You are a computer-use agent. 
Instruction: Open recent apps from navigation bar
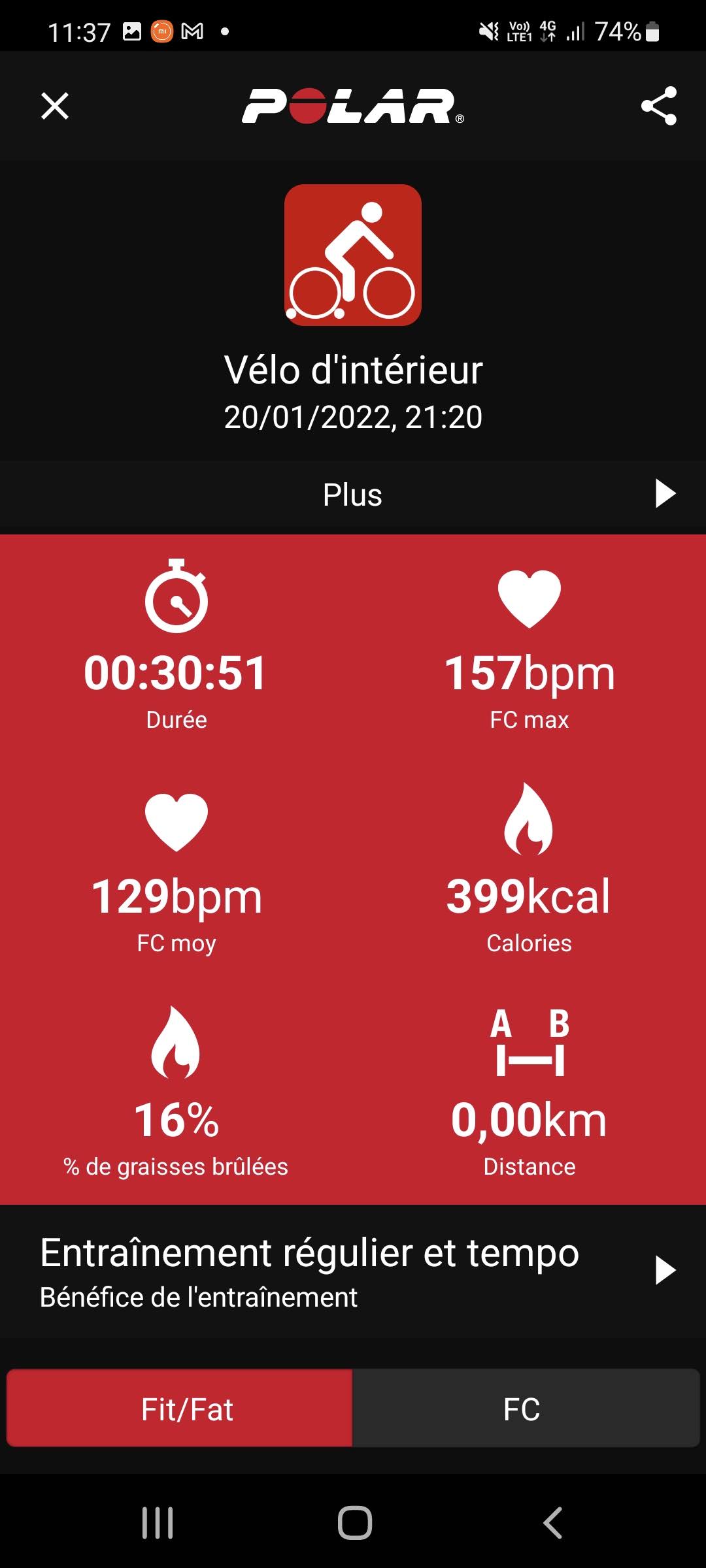click(158, 1523)
